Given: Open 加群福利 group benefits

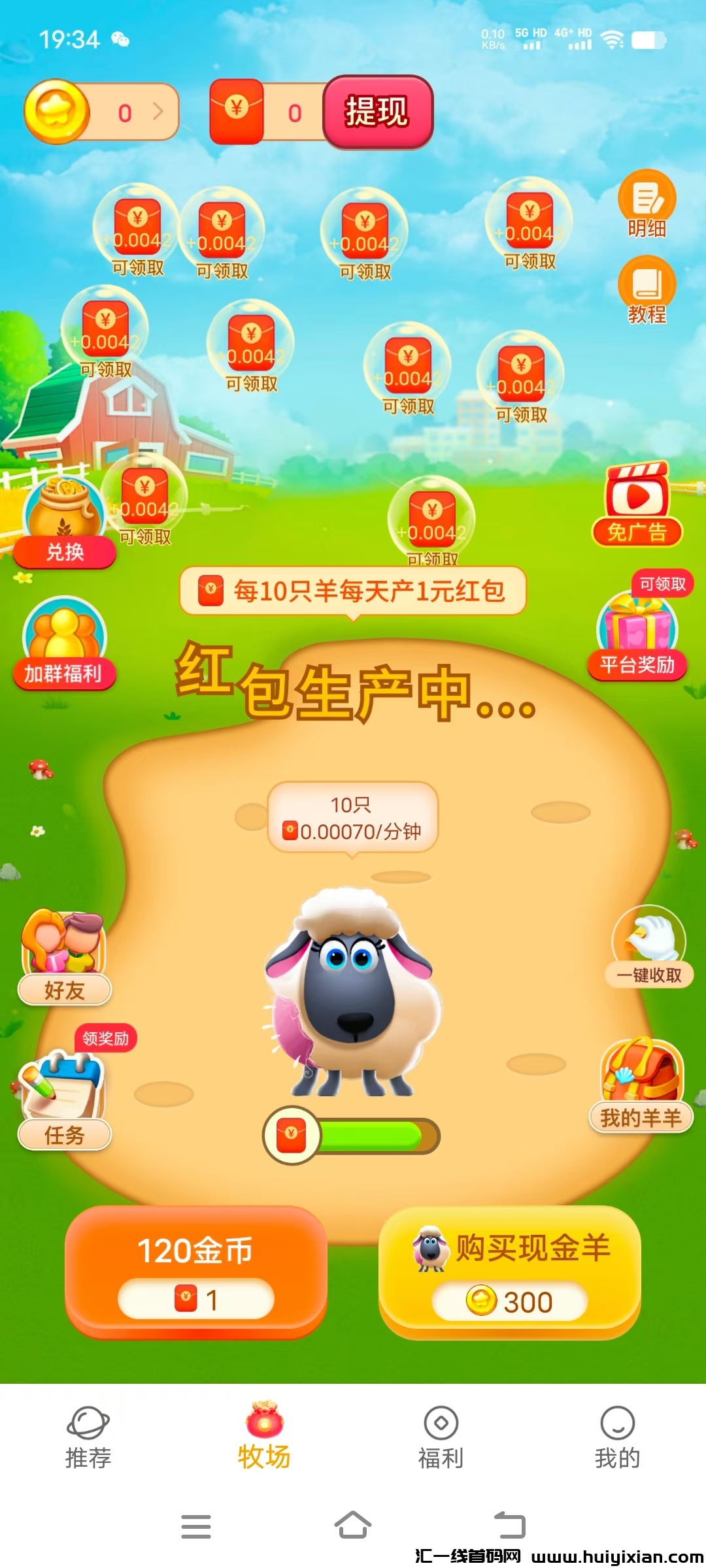Looking at the screenshot, I should pos(64,644).
